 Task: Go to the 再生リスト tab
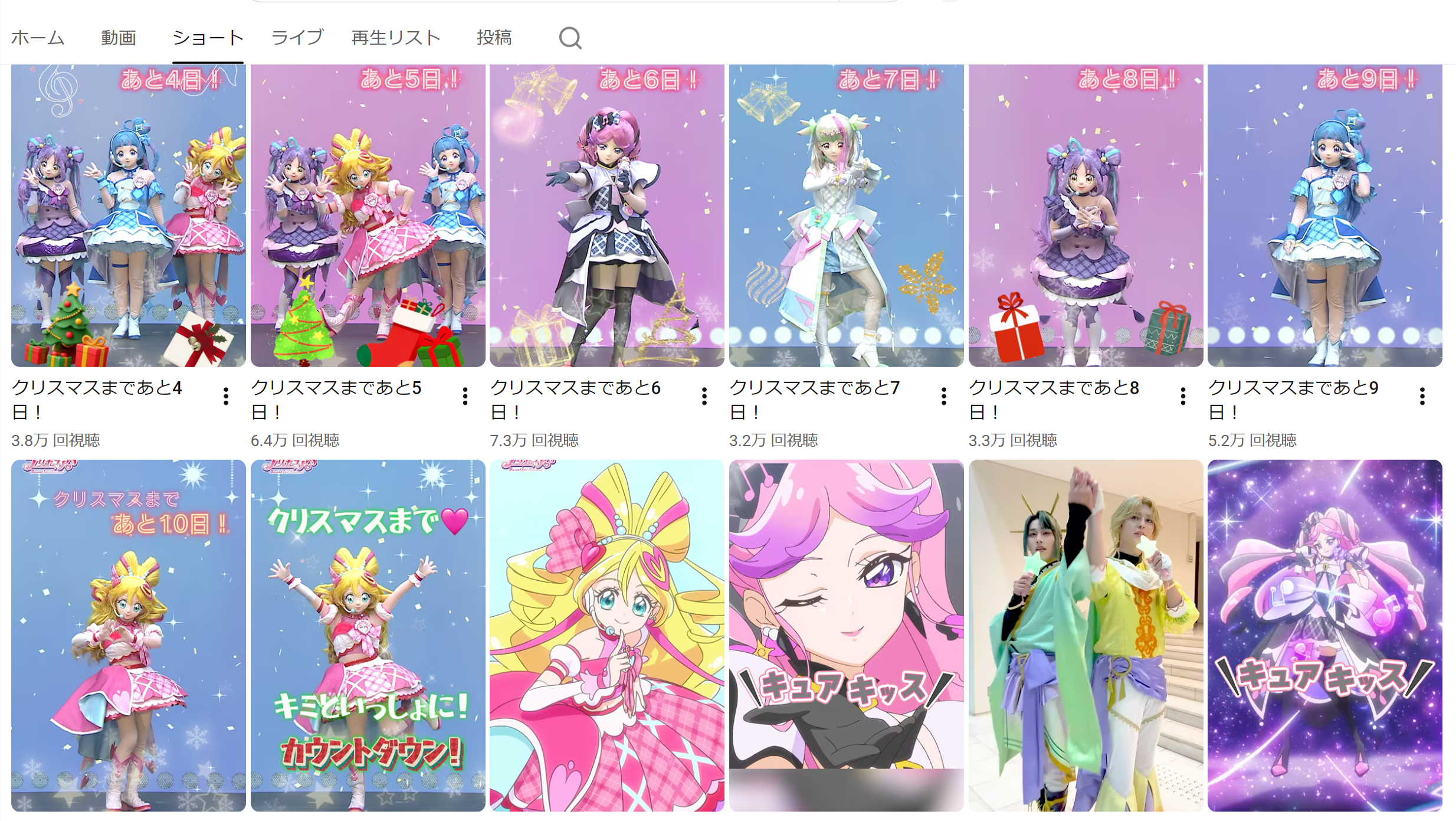click(x=396, y=38)
